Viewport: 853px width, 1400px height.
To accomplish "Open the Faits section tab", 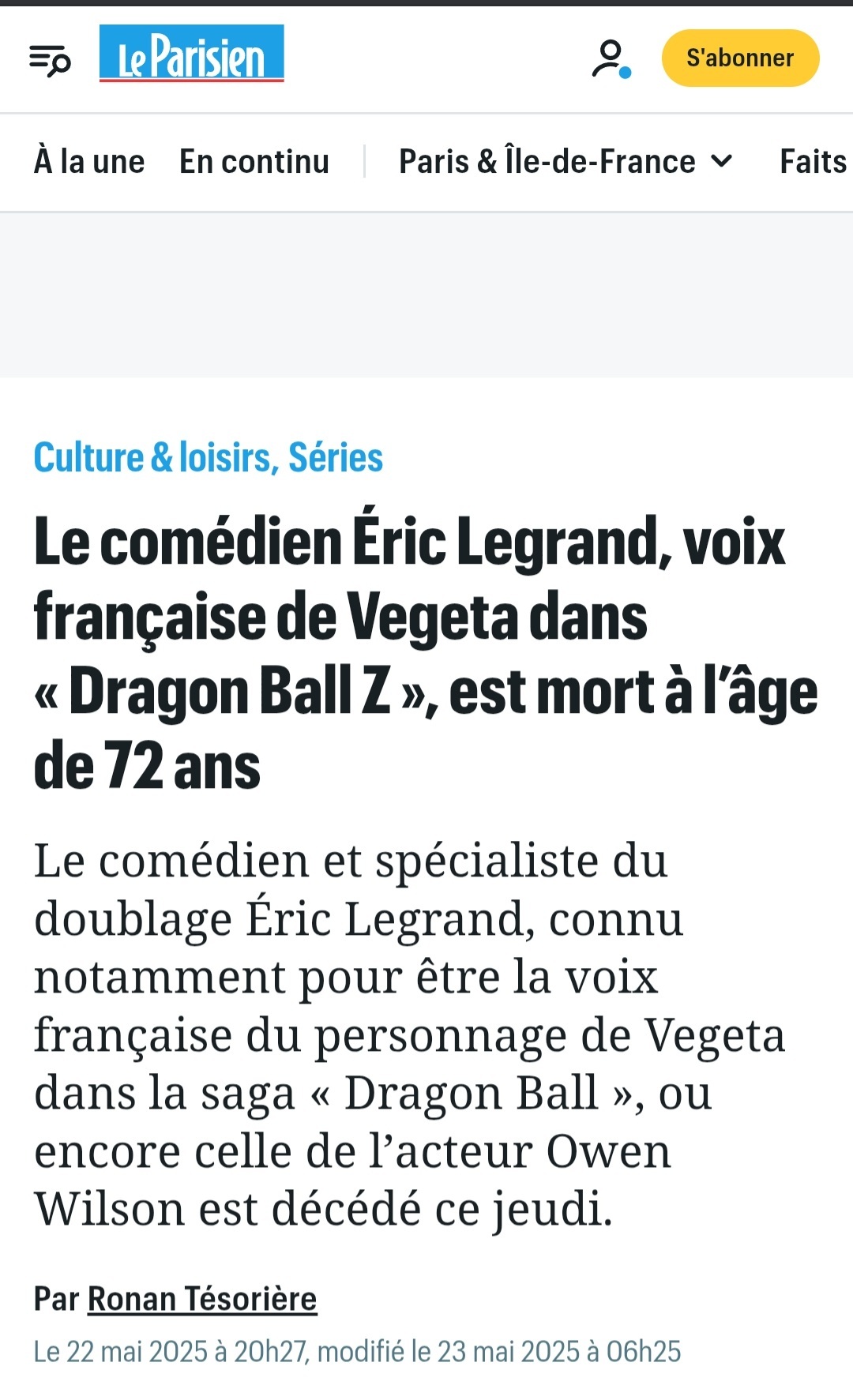I will (814, 162).
